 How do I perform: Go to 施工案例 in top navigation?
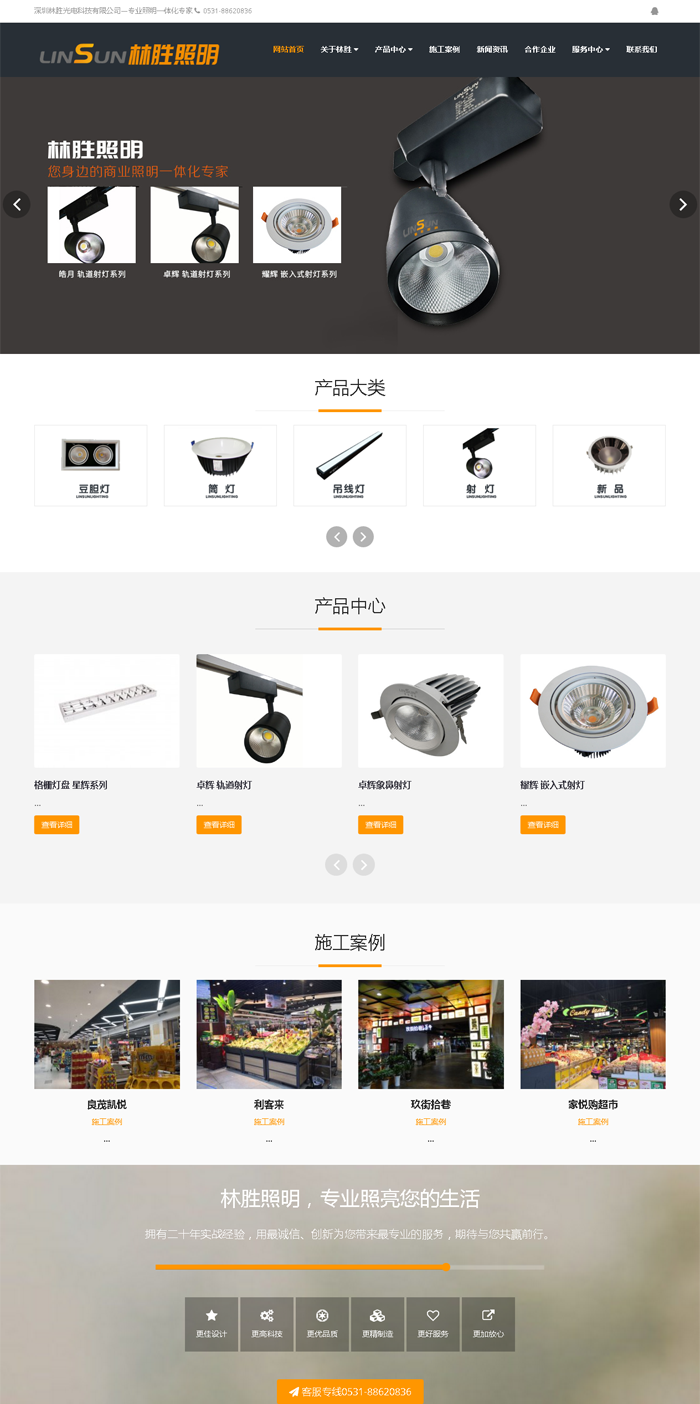(444, 49)
